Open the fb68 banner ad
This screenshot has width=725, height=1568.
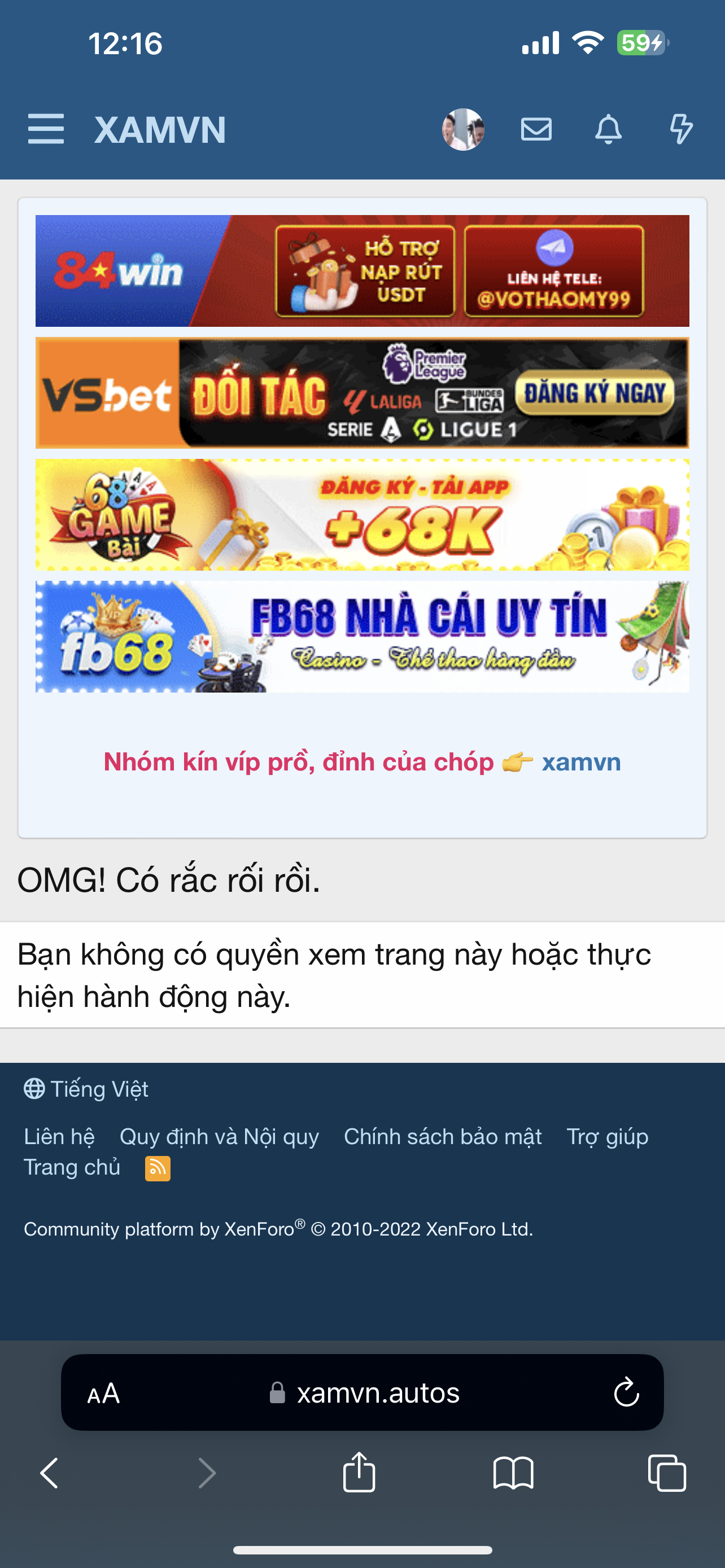pos(362,636)
